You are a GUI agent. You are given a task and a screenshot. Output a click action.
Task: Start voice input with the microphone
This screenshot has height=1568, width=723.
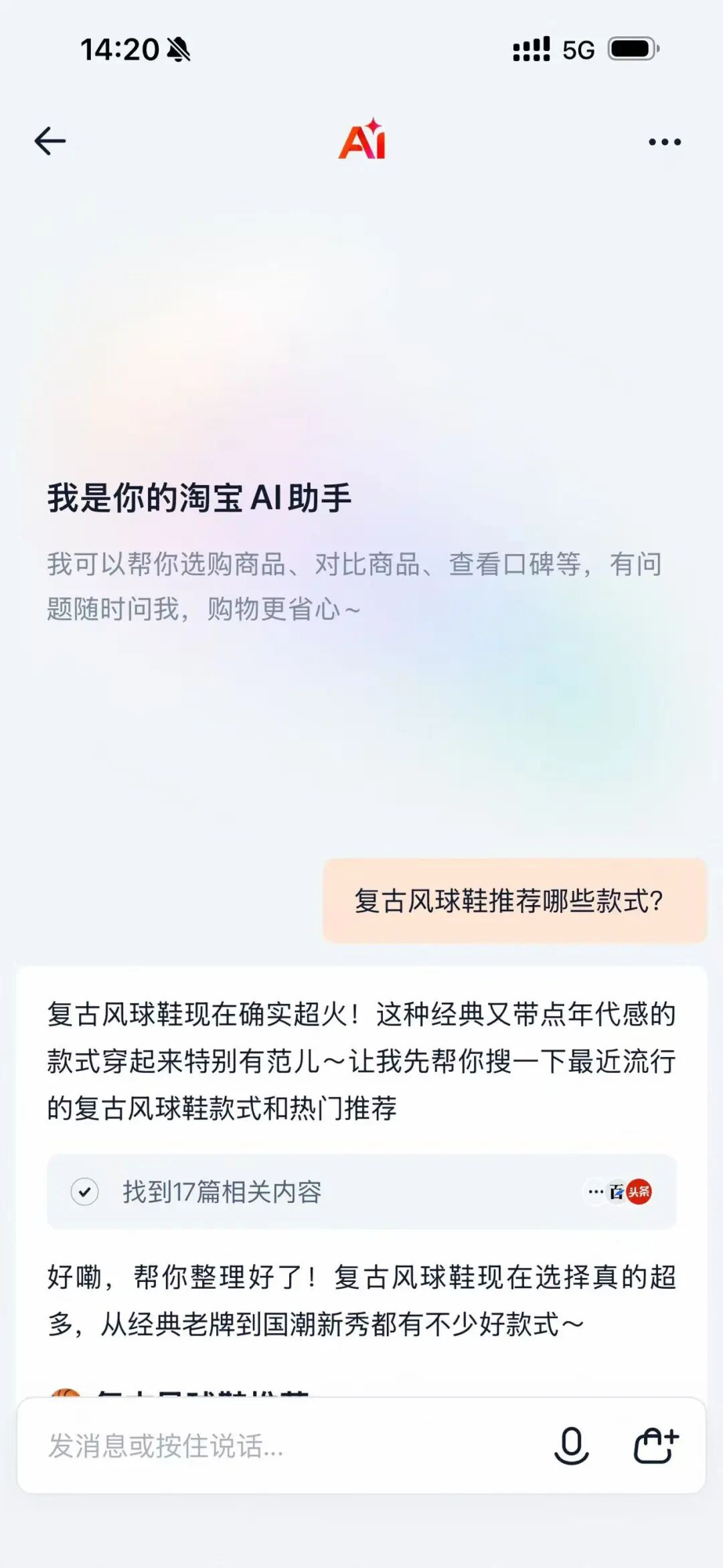(x=571, y=1445)
